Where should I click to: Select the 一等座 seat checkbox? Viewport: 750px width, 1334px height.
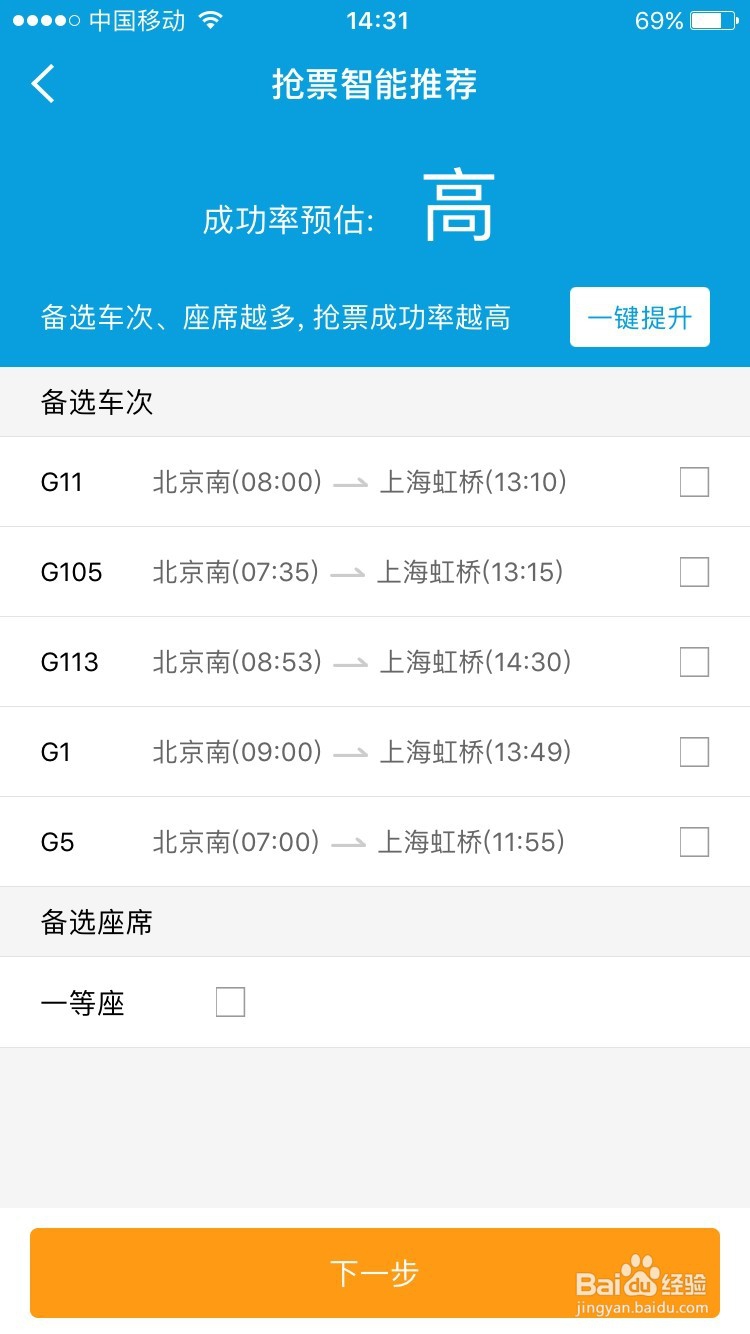pyautogui.click(x=231, y=1002)
